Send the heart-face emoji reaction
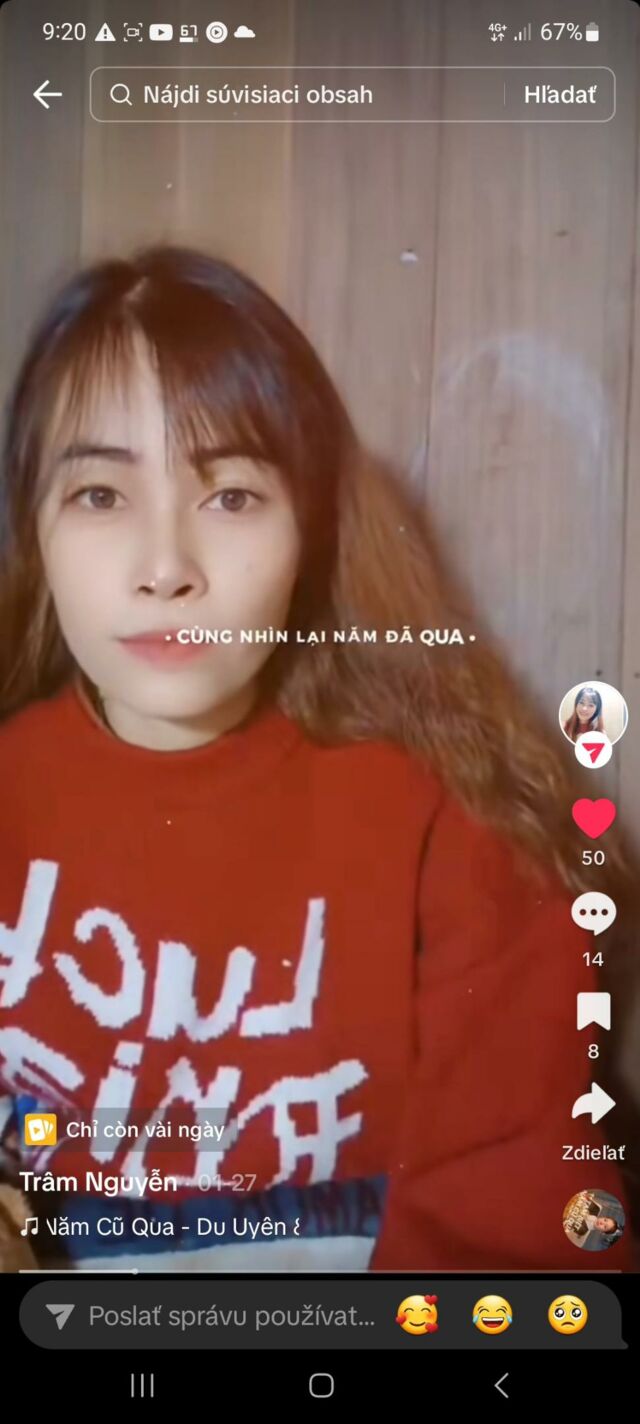640x1424 pixels. pyautogui.click(x=417, y=1315)
